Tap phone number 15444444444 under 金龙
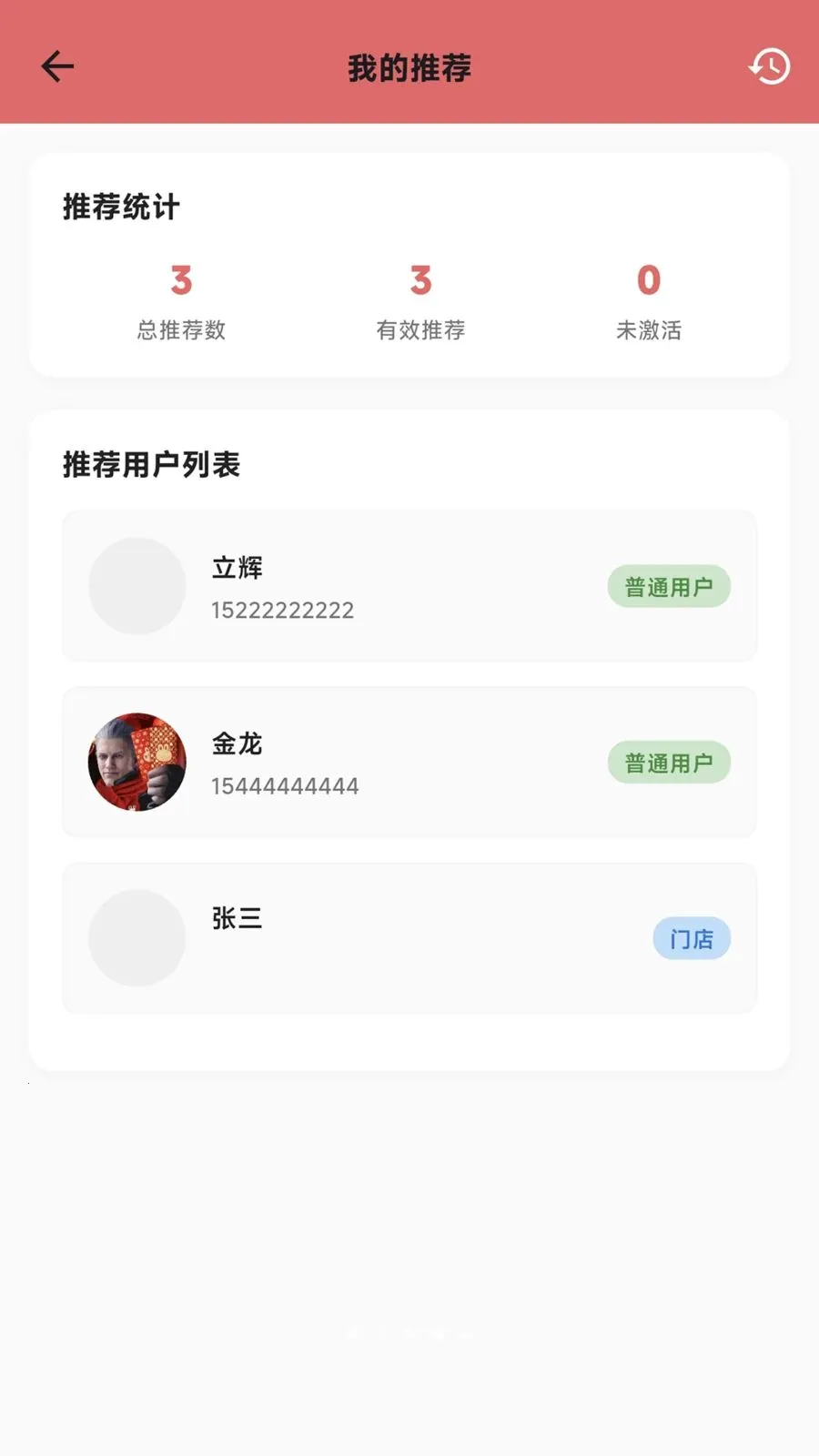819x1456 pixels. (x=283, y=785)
